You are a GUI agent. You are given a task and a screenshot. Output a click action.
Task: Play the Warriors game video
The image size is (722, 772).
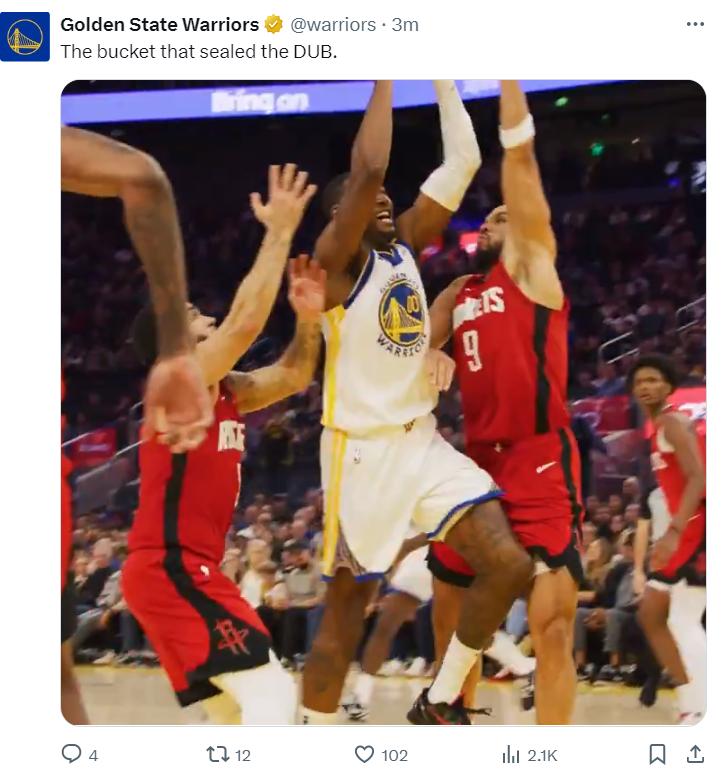(383, 402)
